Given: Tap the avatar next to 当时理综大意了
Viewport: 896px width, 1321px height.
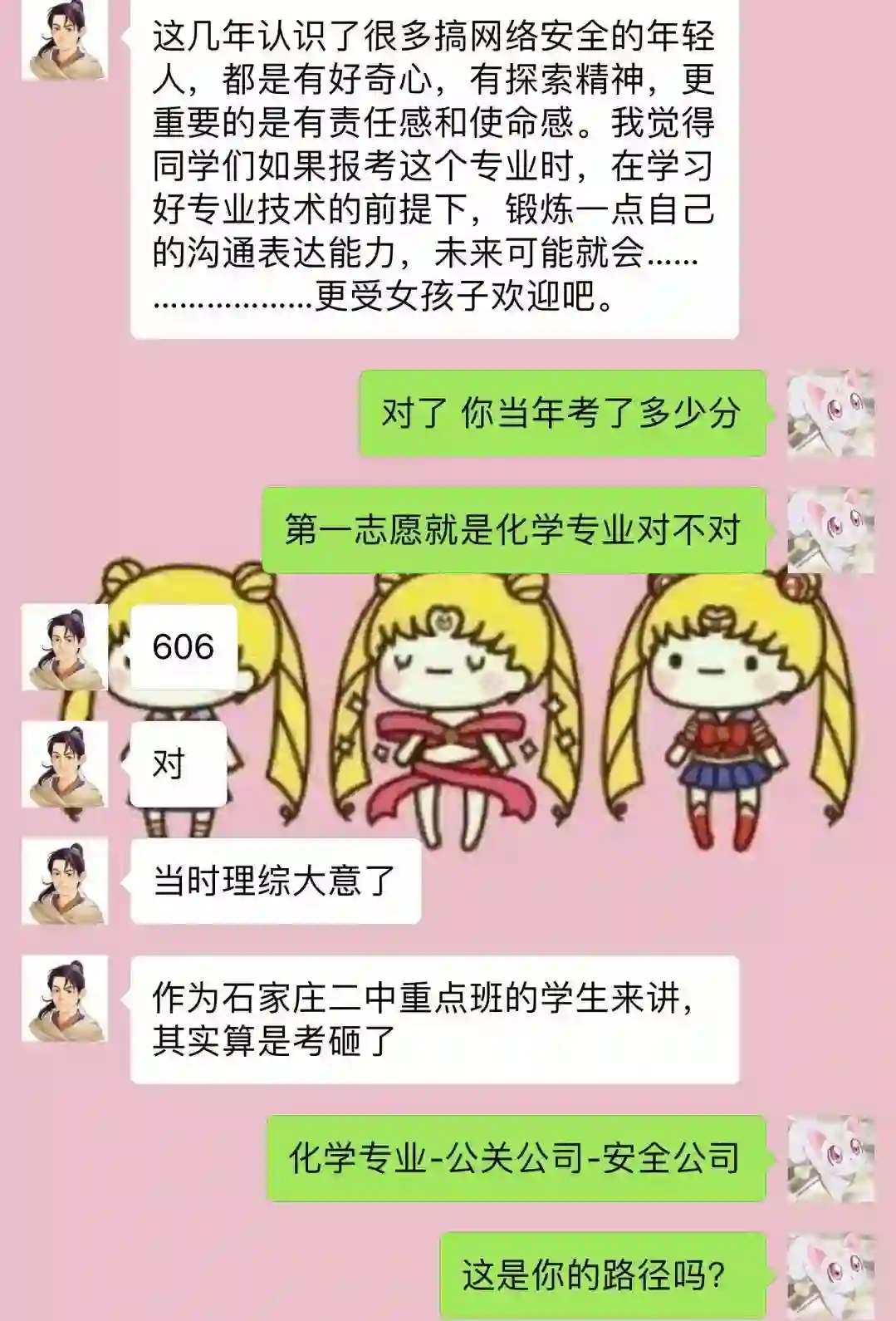Looking at the screenshot, I should pyautogui.click(x=64, y=881).
